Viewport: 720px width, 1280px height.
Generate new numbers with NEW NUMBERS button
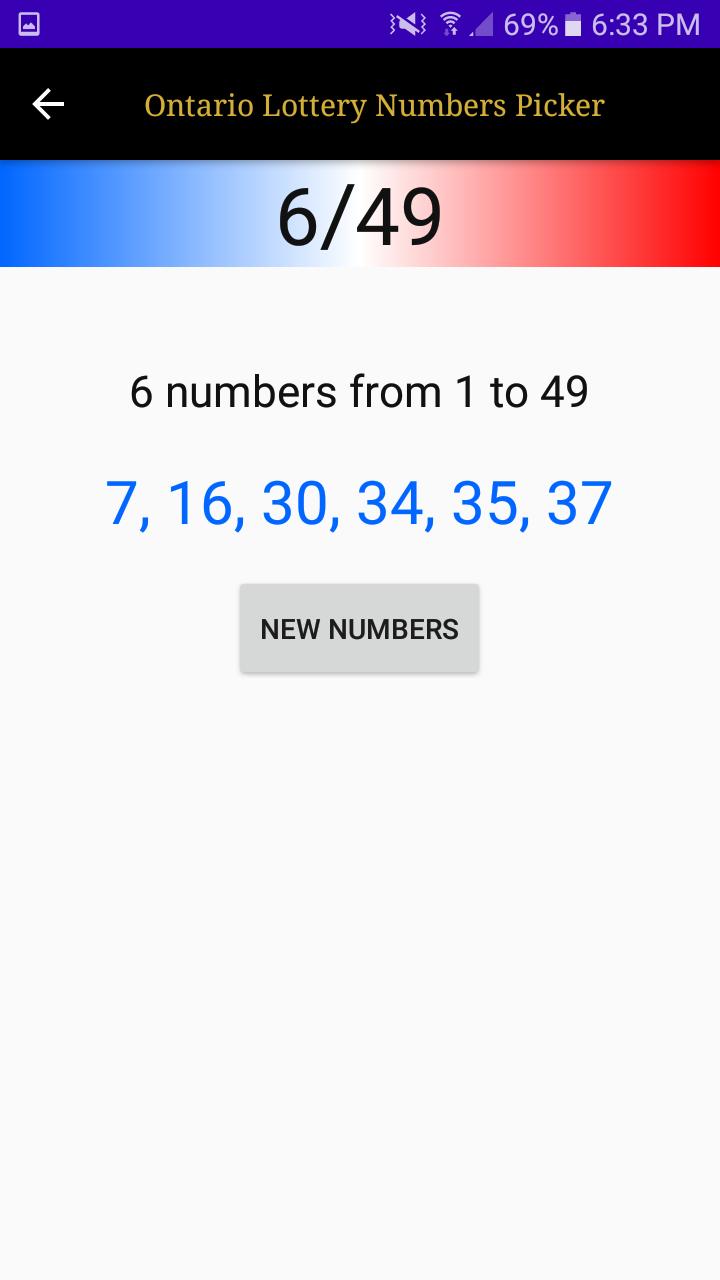(359, 628)
